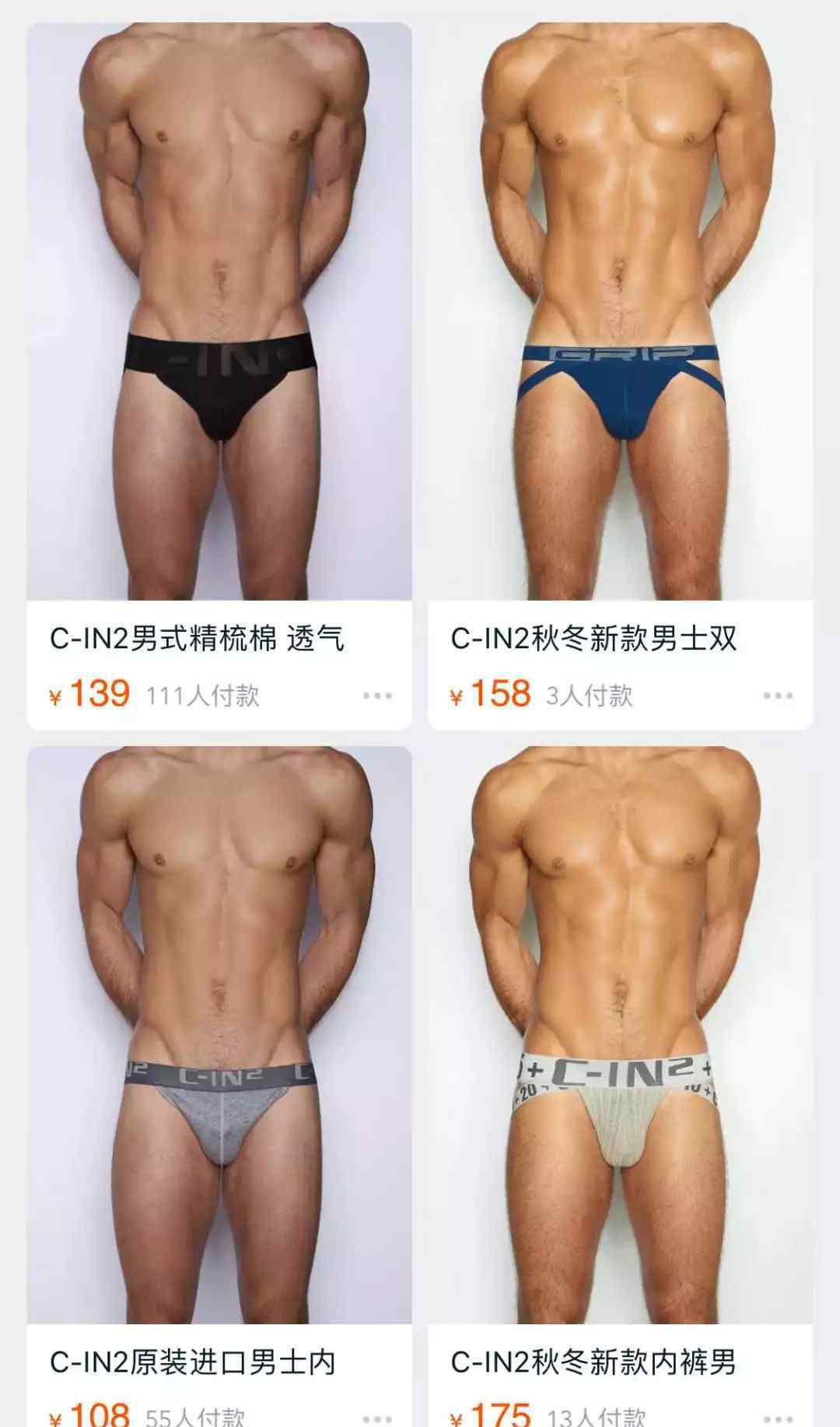Open the ¥158 C-IN2秋冬新款男士双 product card

(620, 311)
